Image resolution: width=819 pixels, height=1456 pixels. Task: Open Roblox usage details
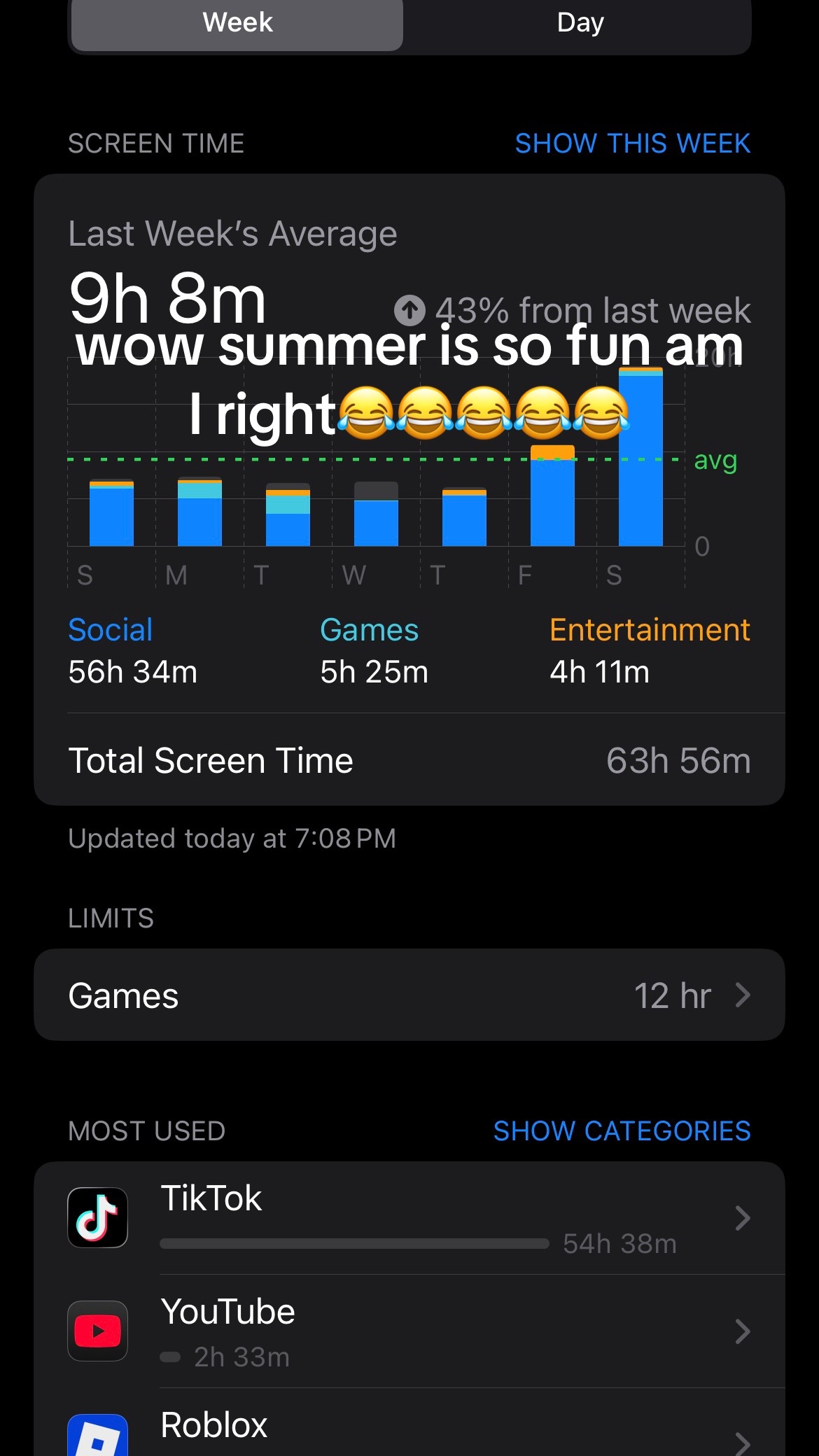(409, 1423)
